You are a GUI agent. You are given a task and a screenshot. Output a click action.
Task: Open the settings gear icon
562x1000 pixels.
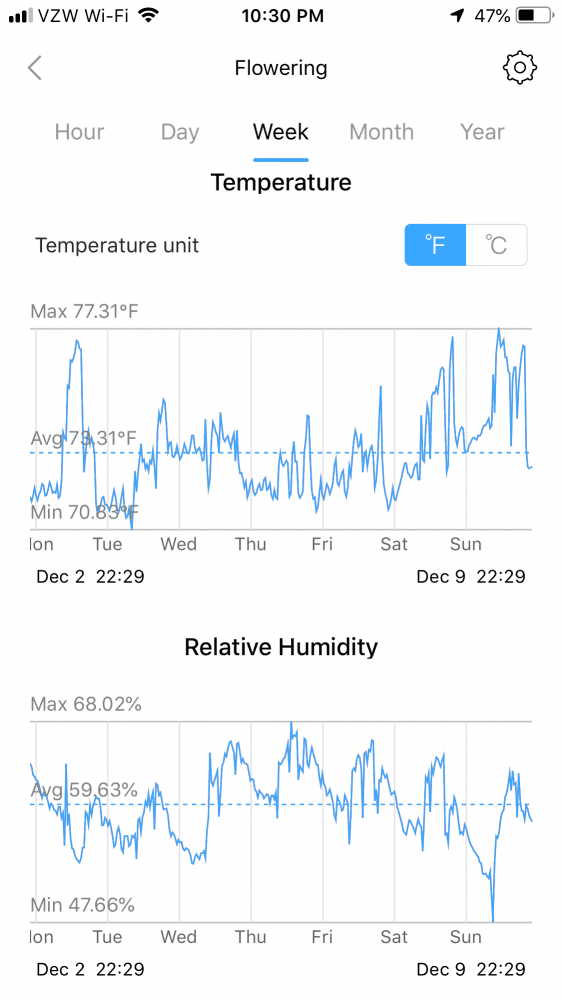(520, 68)
